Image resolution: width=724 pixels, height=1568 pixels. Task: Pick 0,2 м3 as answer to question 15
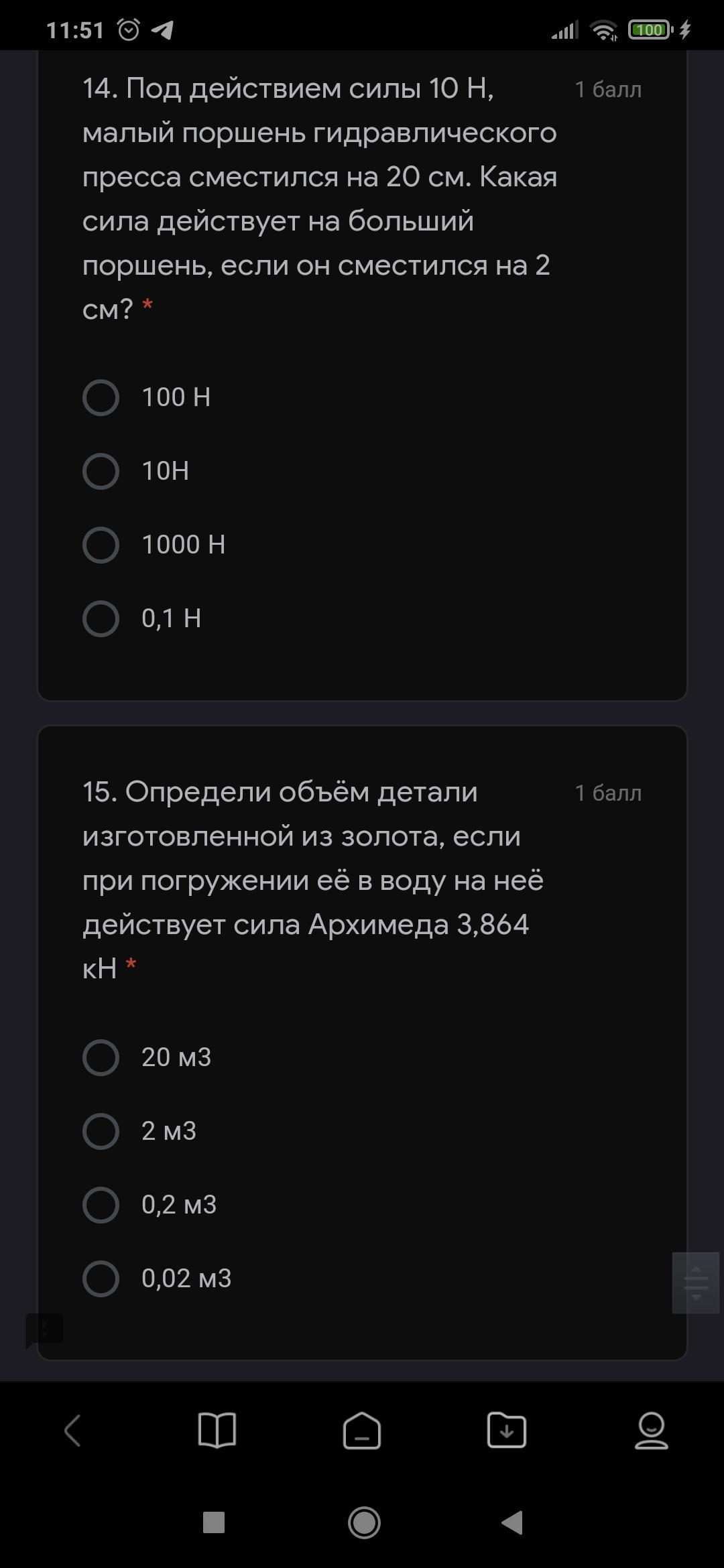coord(101,1205)
